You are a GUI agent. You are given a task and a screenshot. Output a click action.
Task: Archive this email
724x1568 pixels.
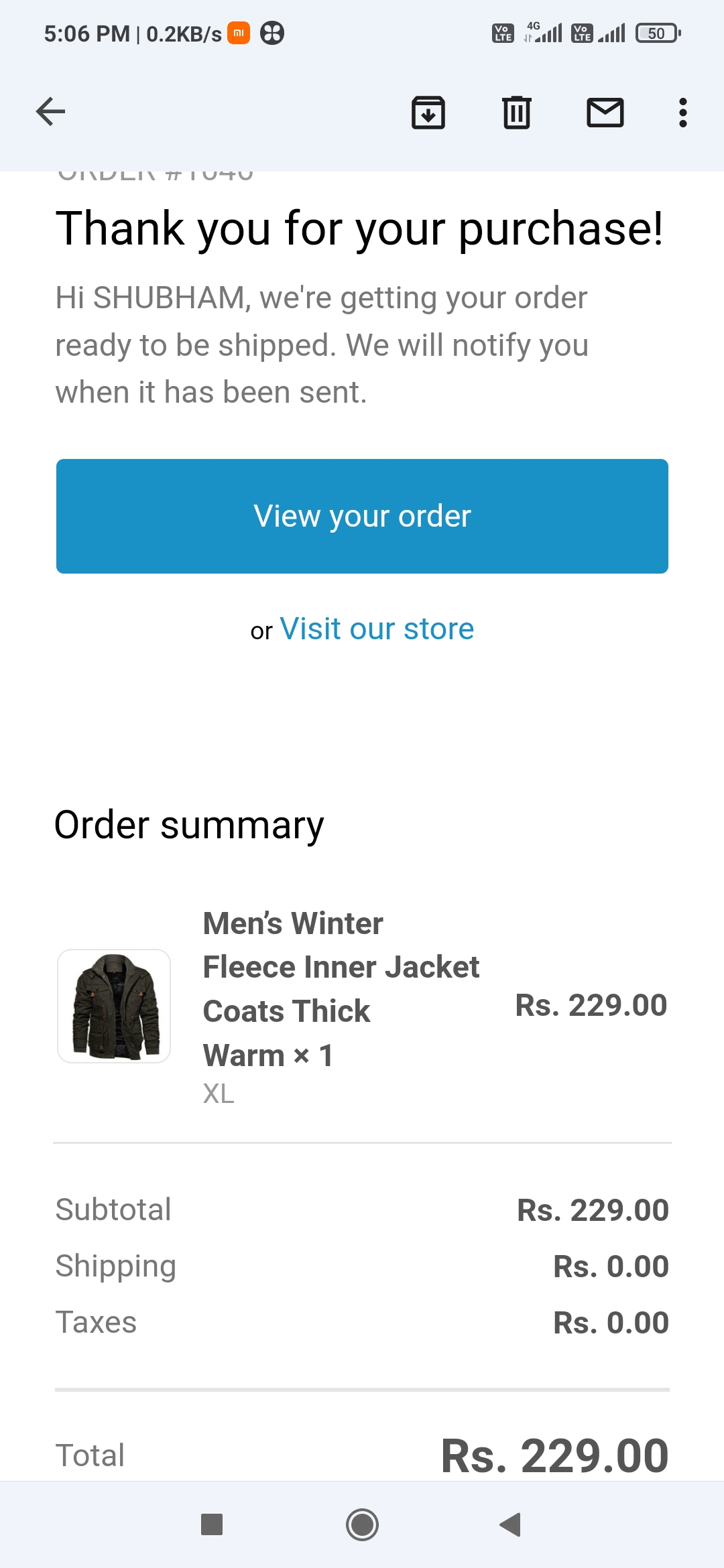pos(428,112)
